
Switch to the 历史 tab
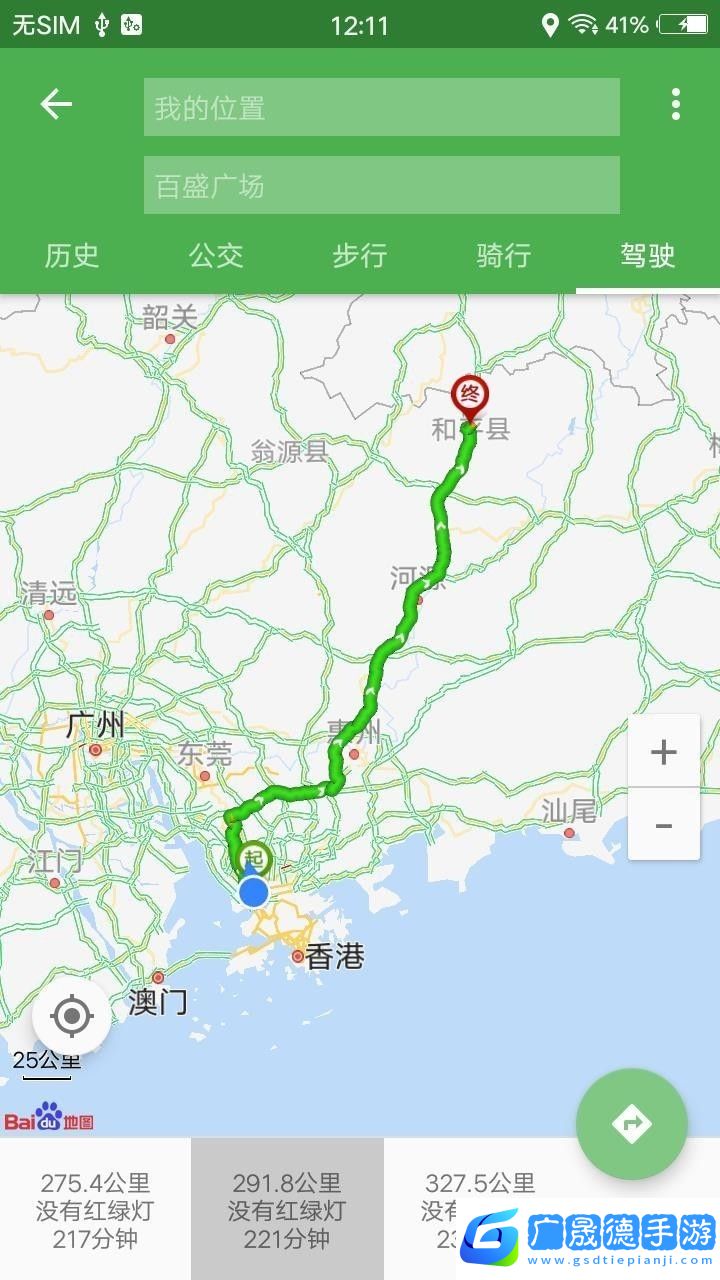(x=72, y=256)
